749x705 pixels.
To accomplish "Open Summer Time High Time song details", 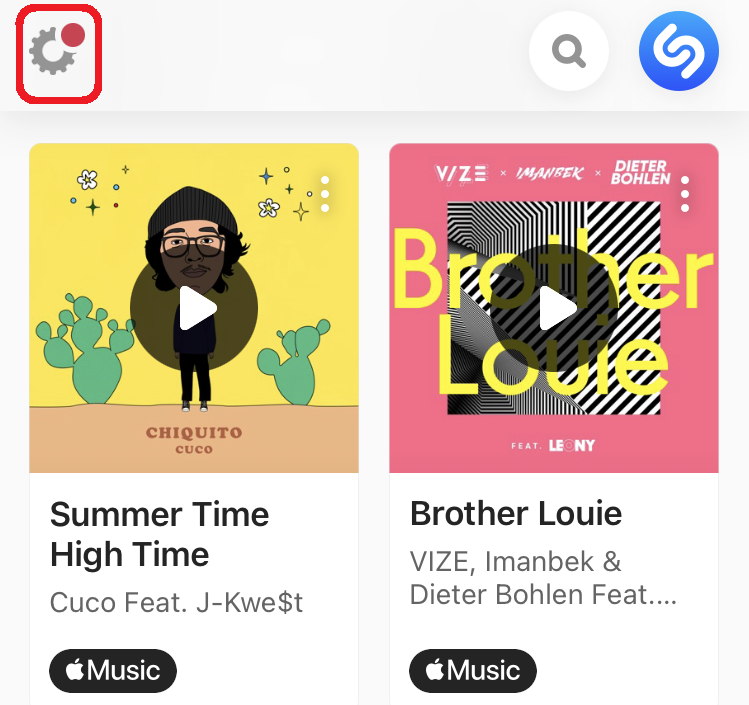I will pos(159,534).
